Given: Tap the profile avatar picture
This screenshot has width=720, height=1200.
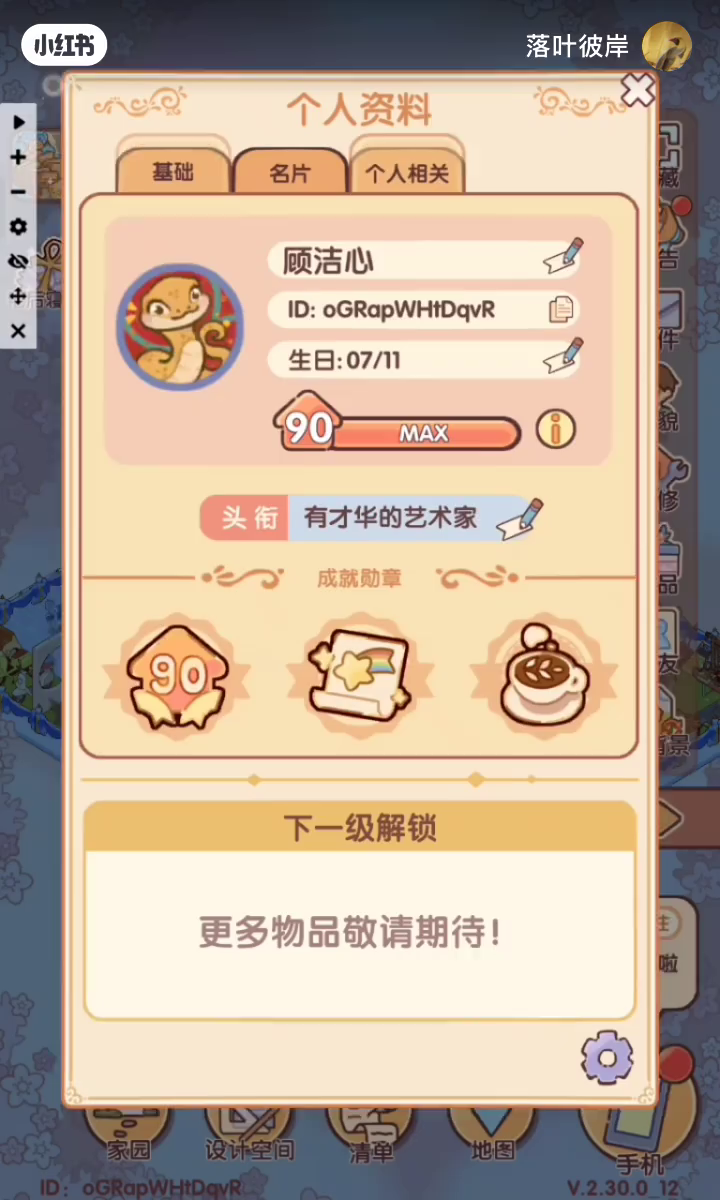Looking at the screenshot, I should pos(180,326).
